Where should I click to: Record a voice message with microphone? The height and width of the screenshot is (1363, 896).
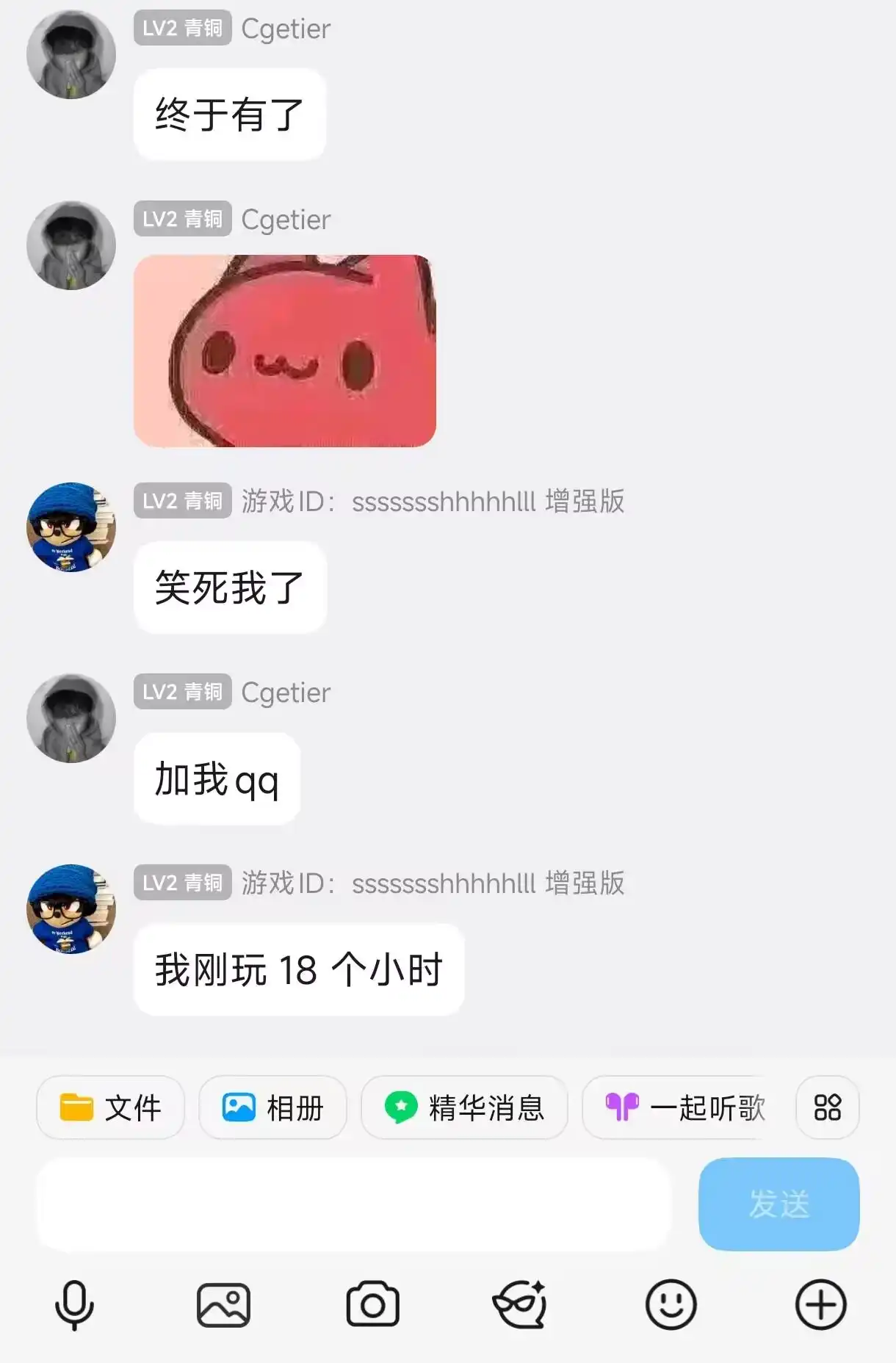tap(74, 1305)
